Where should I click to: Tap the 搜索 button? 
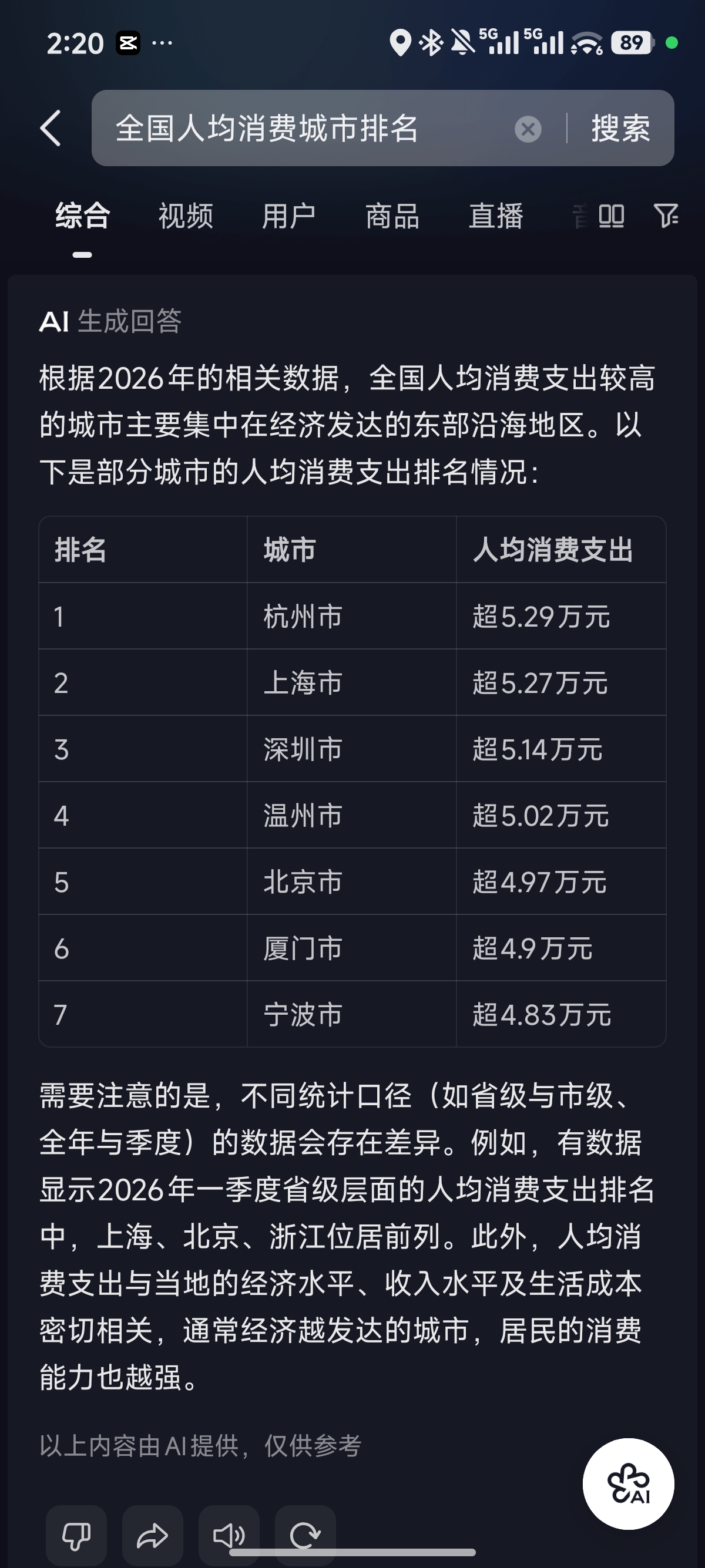click(620, 129)
